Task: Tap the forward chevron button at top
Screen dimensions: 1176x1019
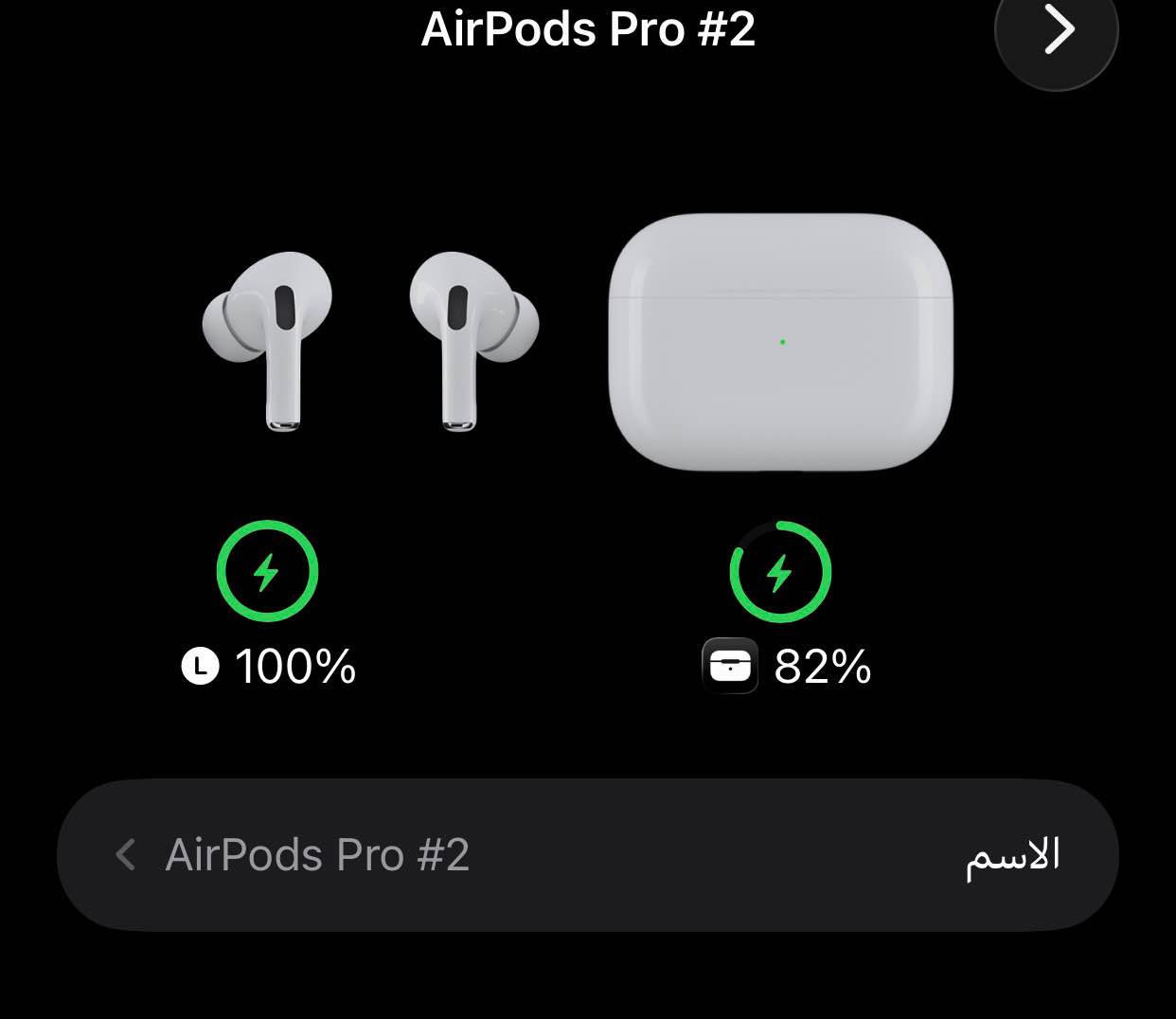Action: click(1057, 32)
